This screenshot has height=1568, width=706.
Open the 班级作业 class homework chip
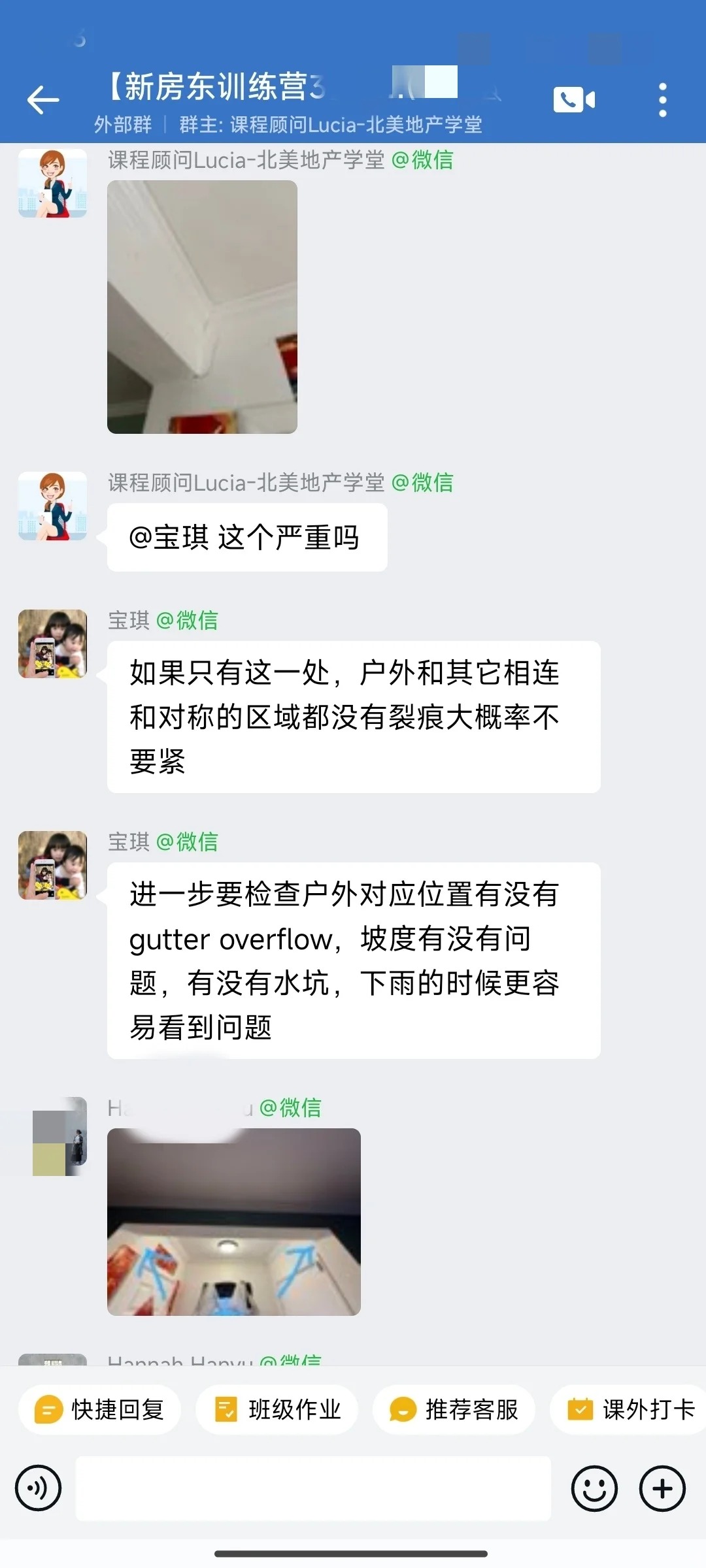click(x=277, y=1410)
